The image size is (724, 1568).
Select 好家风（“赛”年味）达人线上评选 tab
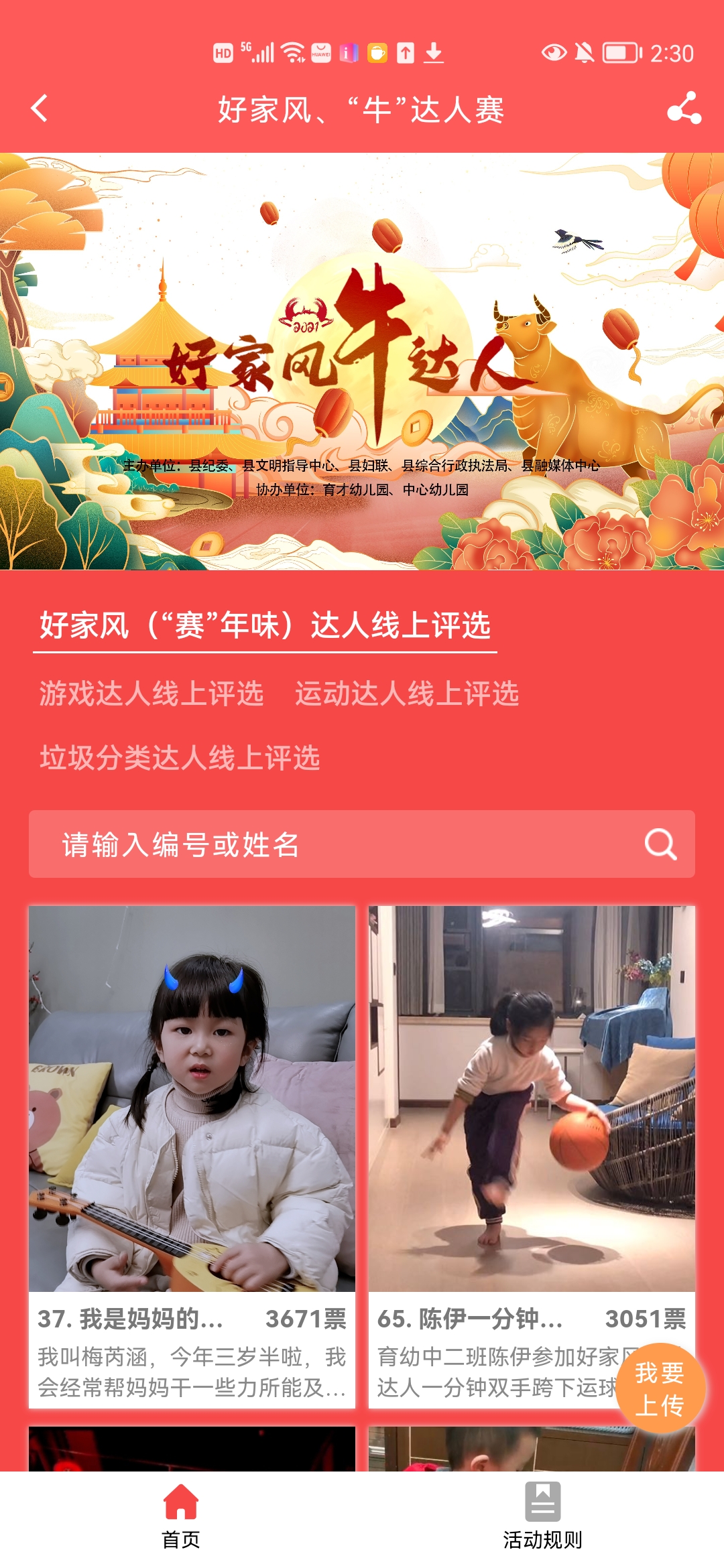pos(265,626)
